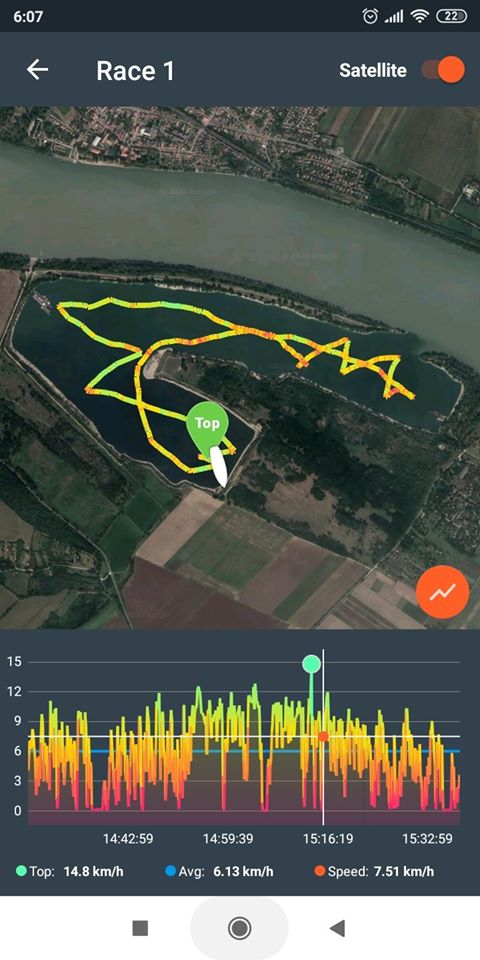Go back using the arrow beside Race 1
This screenshot has height=960, width=480.
click(x=37, y=70)
